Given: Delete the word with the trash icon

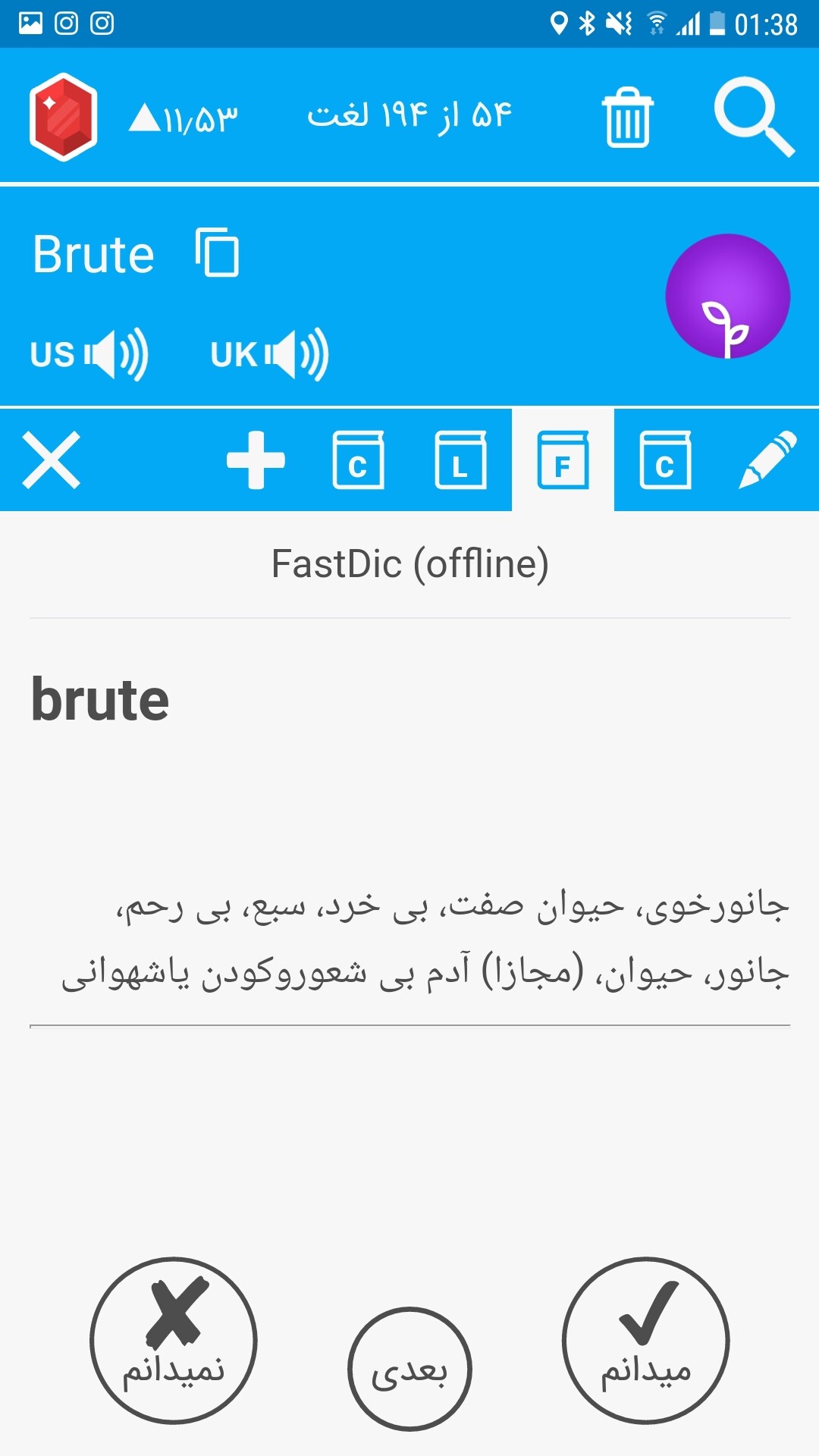Looking at the screenshot, I should 627,118.
